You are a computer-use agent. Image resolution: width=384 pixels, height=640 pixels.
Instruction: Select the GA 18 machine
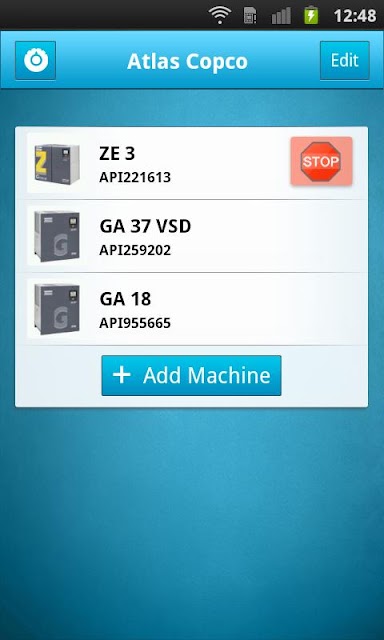(x=191, y=309)
